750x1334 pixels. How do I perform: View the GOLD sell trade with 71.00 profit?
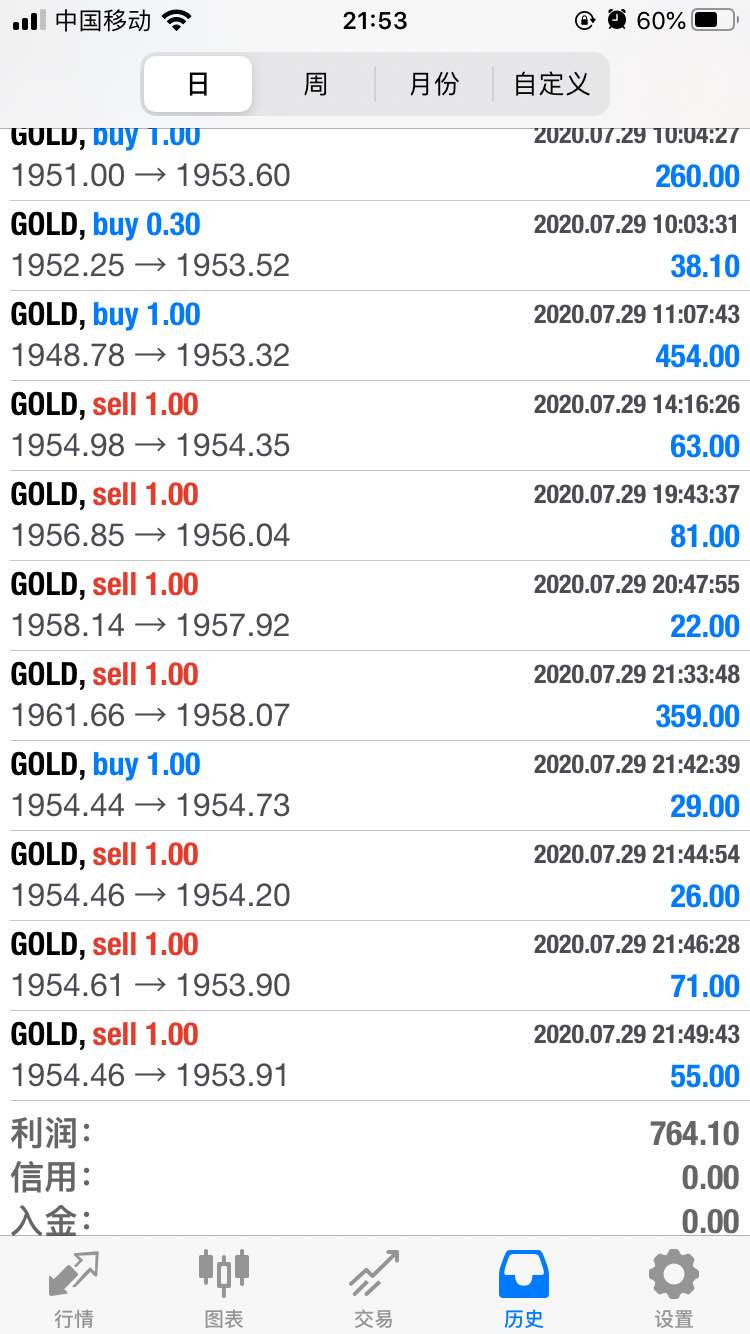coord(375,965)
